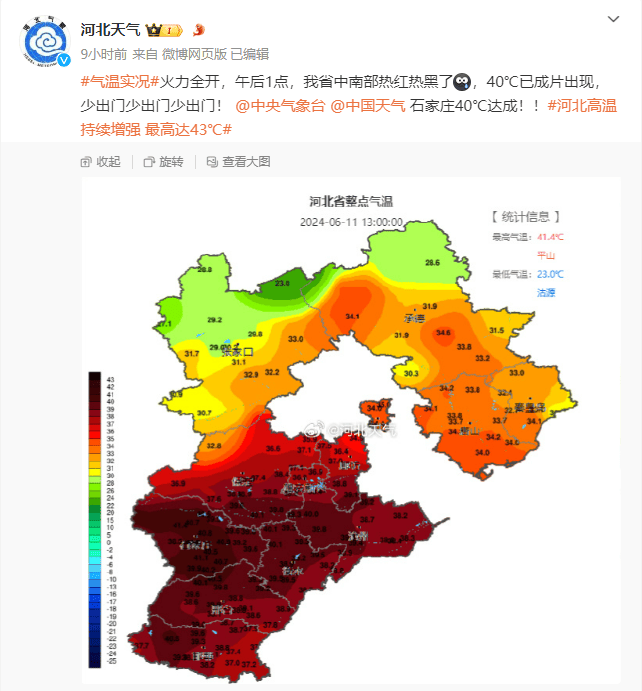The image size is (642, 691).
Task: Rotate the image with 旋转
Action: click(163, 162)
